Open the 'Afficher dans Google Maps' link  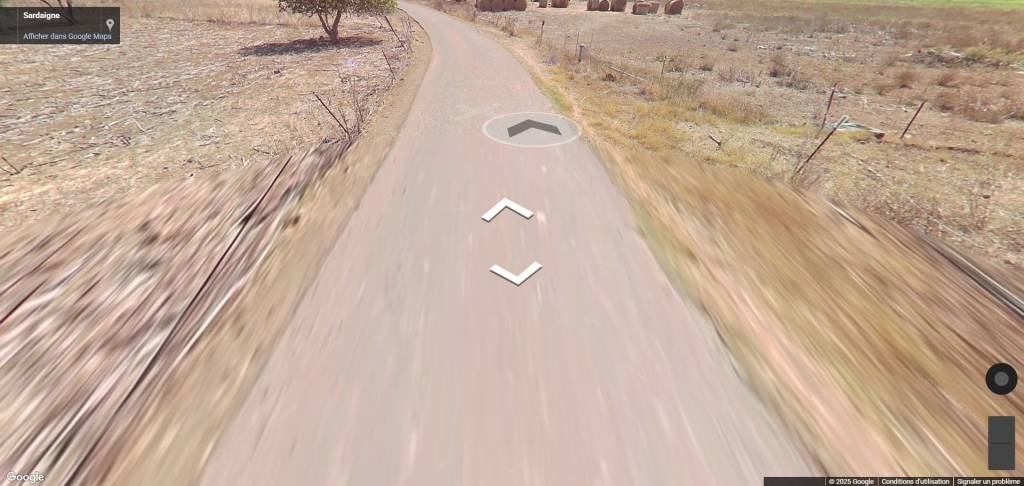coord(67,35)
